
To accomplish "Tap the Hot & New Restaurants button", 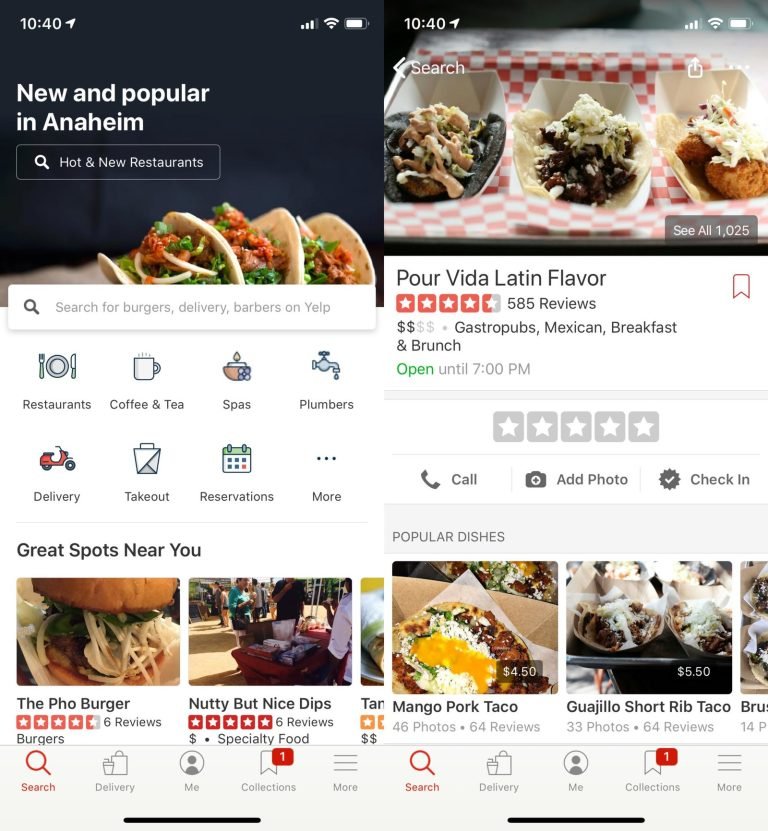I will (x=118, y=161).
